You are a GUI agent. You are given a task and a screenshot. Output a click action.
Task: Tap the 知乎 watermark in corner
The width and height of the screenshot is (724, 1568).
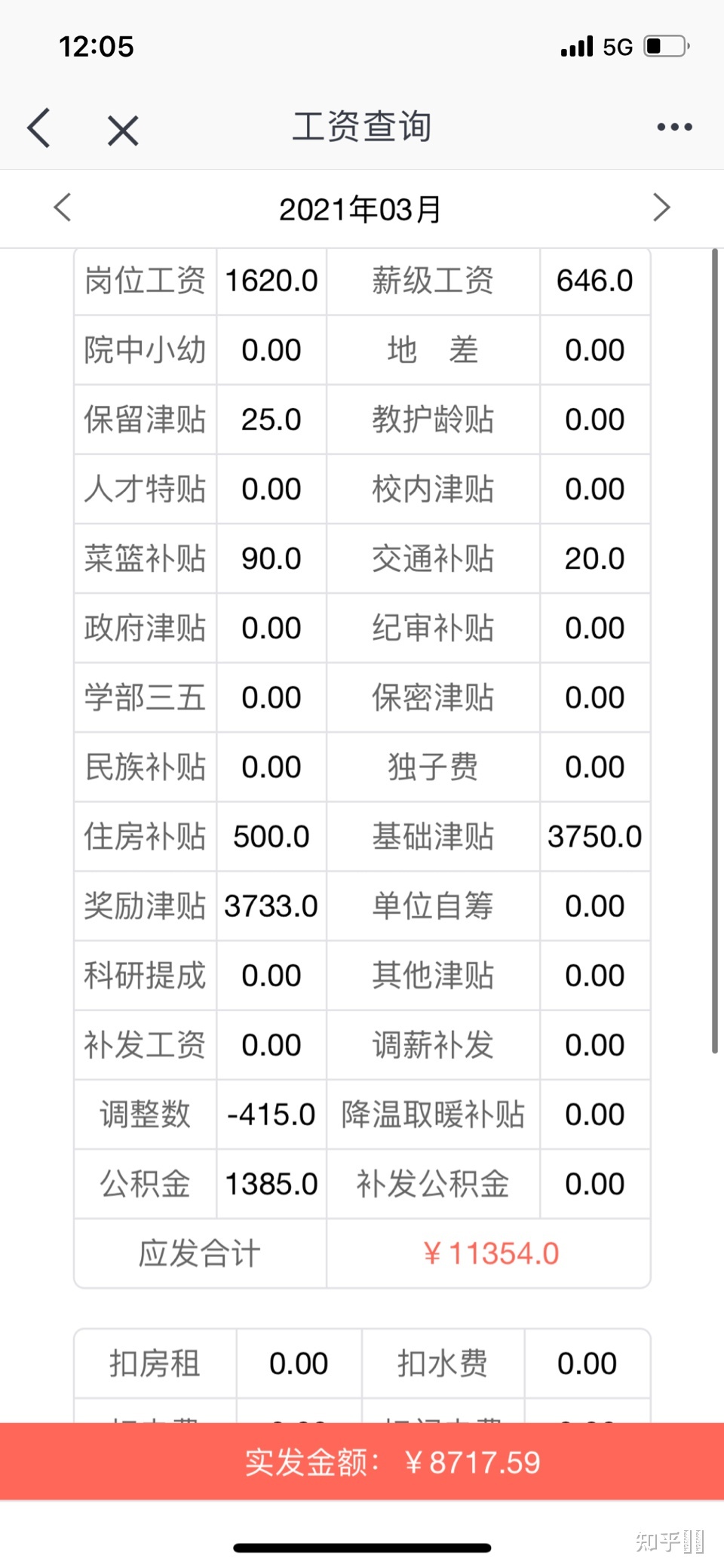(x=670, y=1534)
